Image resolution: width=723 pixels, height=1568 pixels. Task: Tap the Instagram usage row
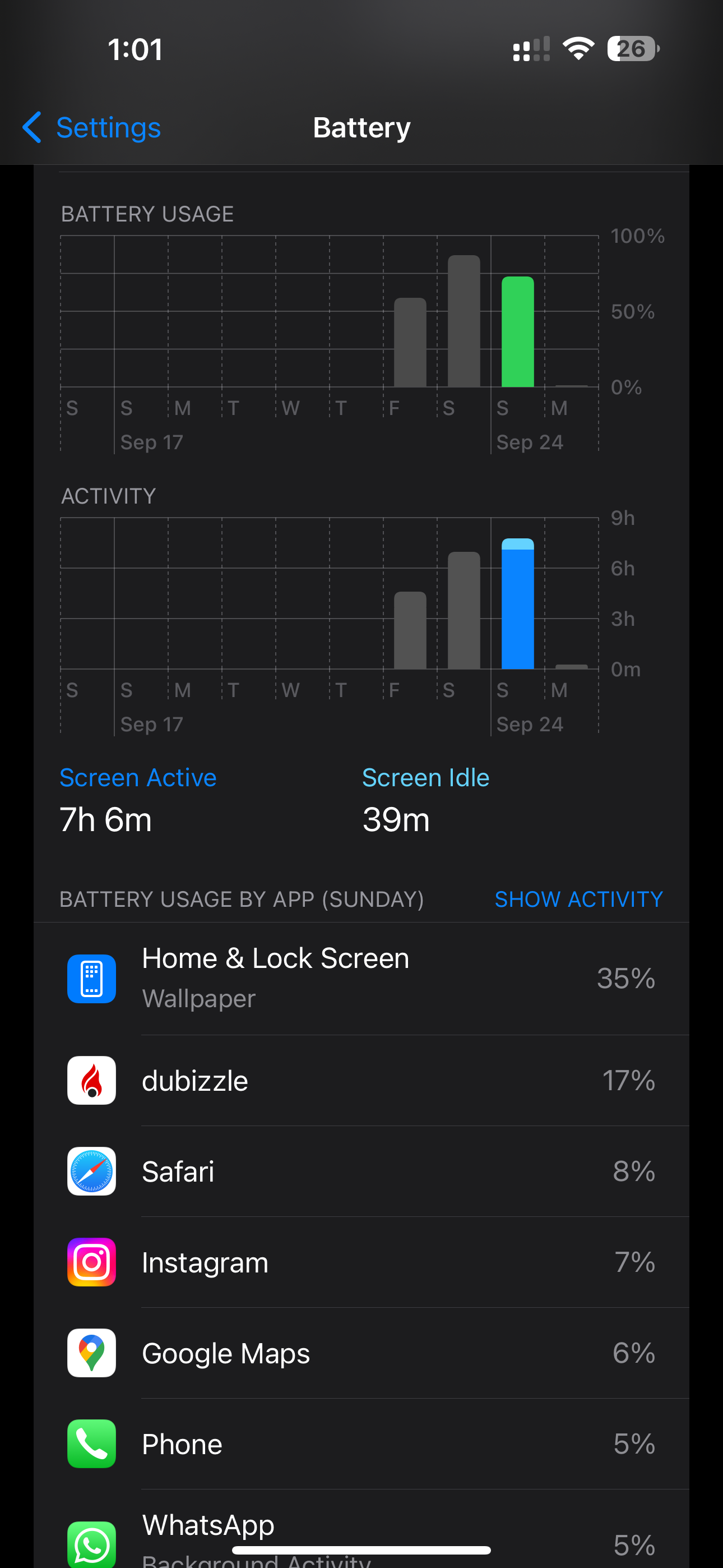(x=361, y=1262)
